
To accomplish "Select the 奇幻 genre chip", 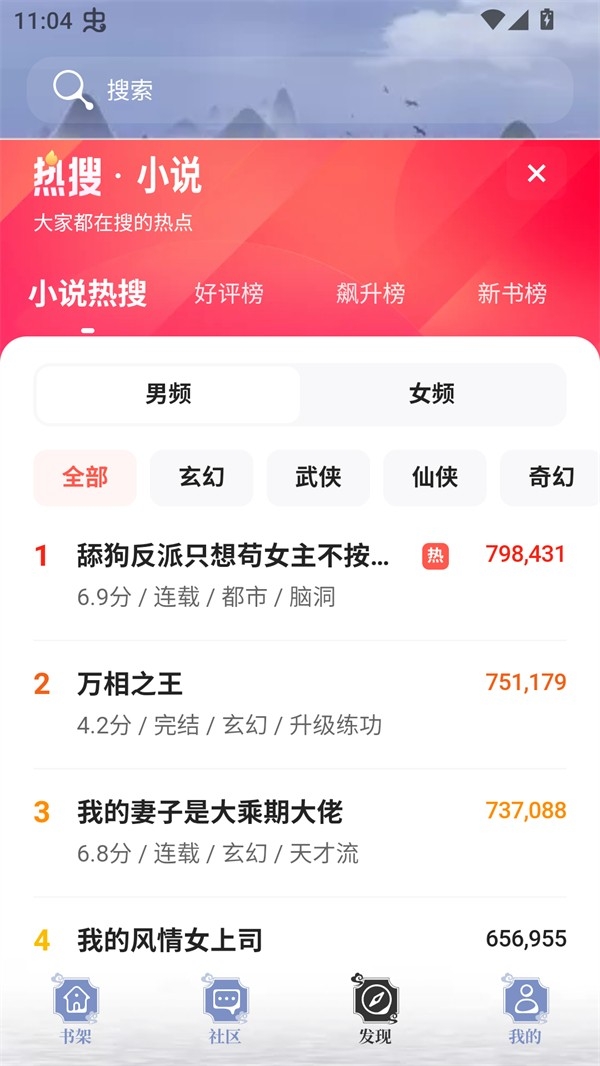I will [x=551, y=477].
